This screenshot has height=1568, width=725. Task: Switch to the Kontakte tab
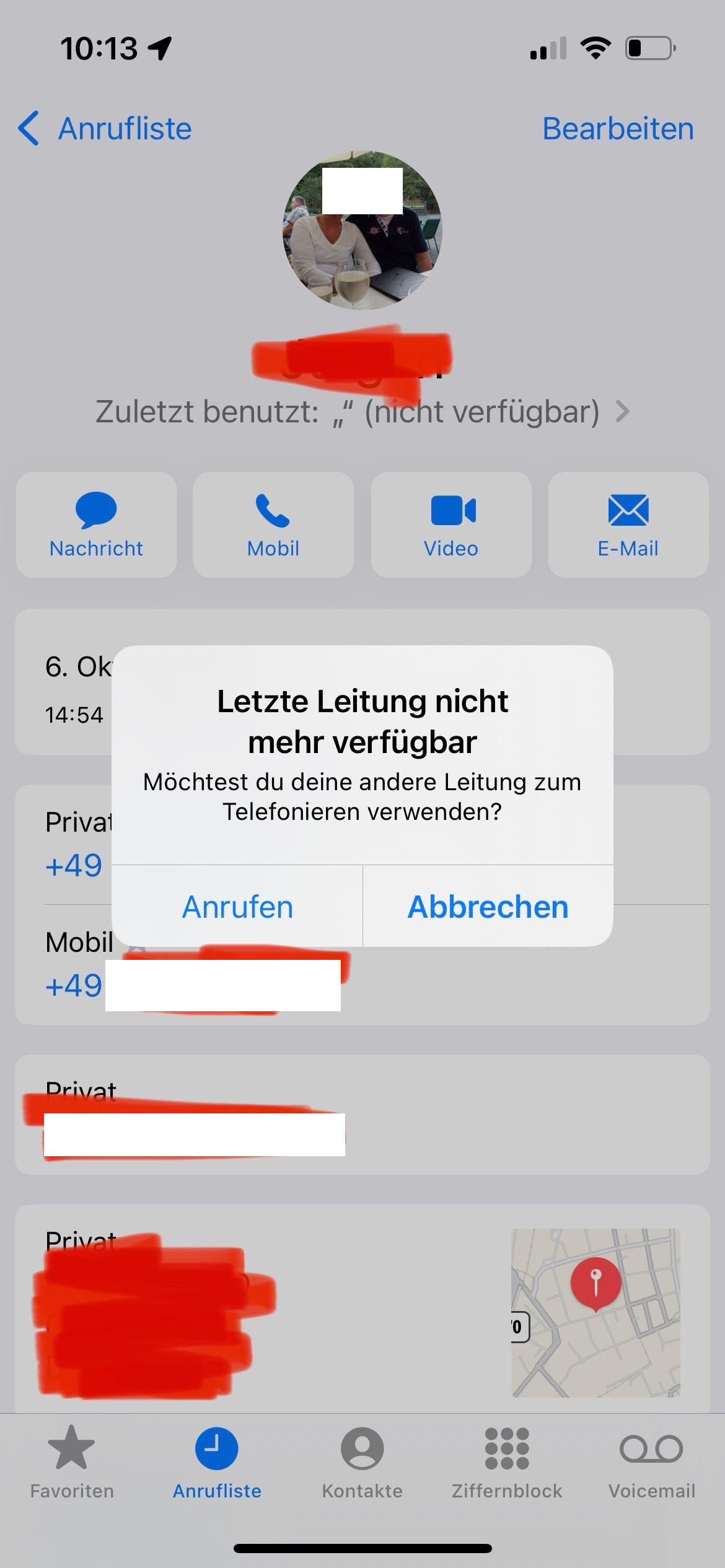(362, 1463)
